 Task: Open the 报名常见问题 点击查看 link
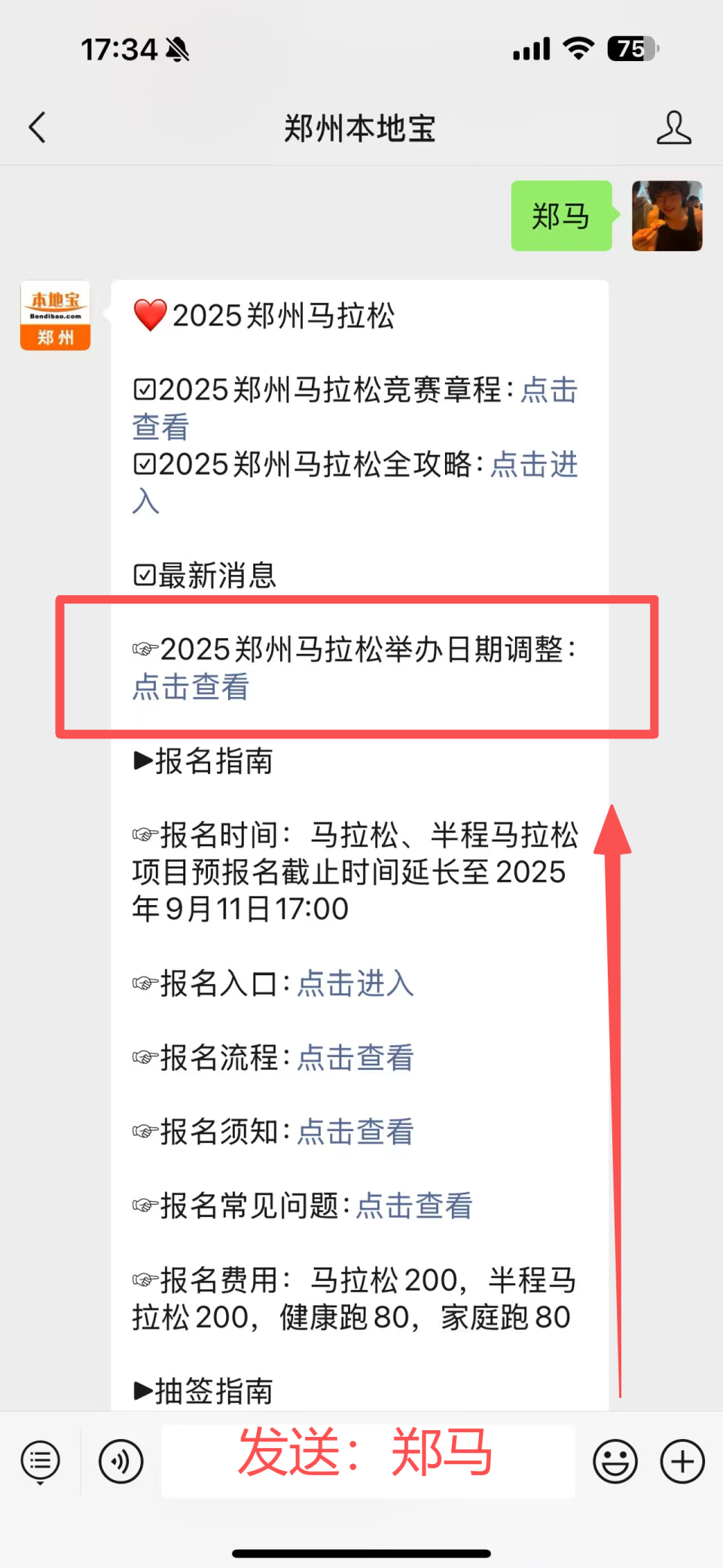point(414,1206)
